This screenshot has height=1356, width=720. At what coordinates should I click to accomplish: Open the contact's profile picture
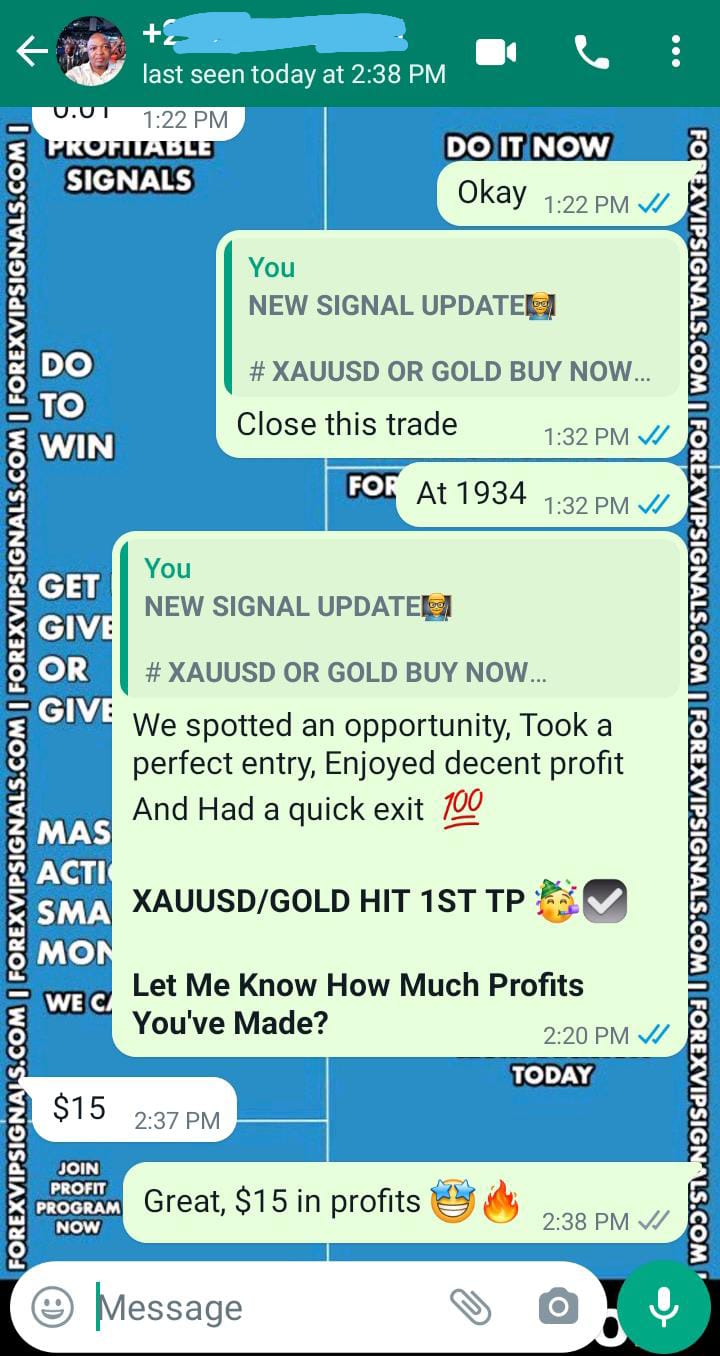coord(91,52)
